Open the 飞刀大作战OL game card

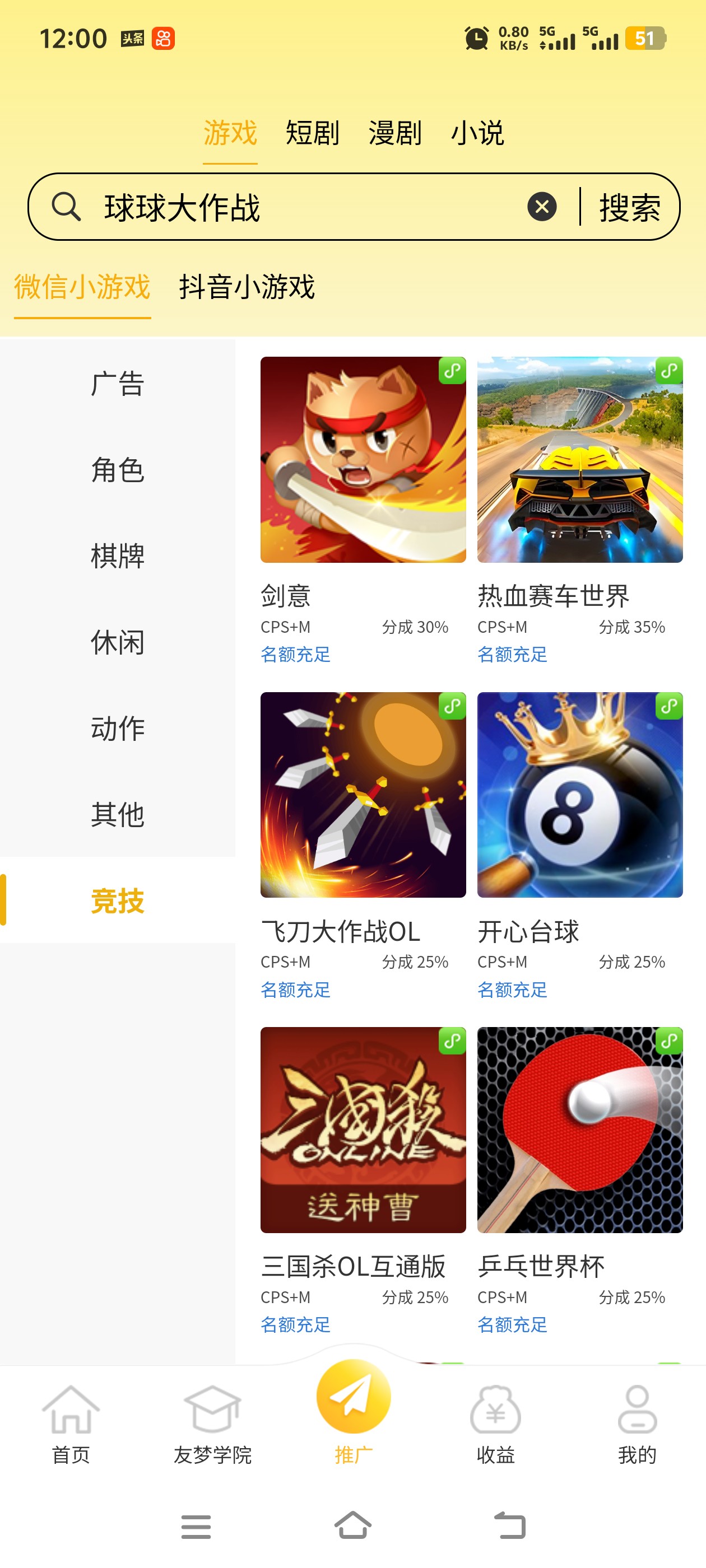(x=363, y=794)
